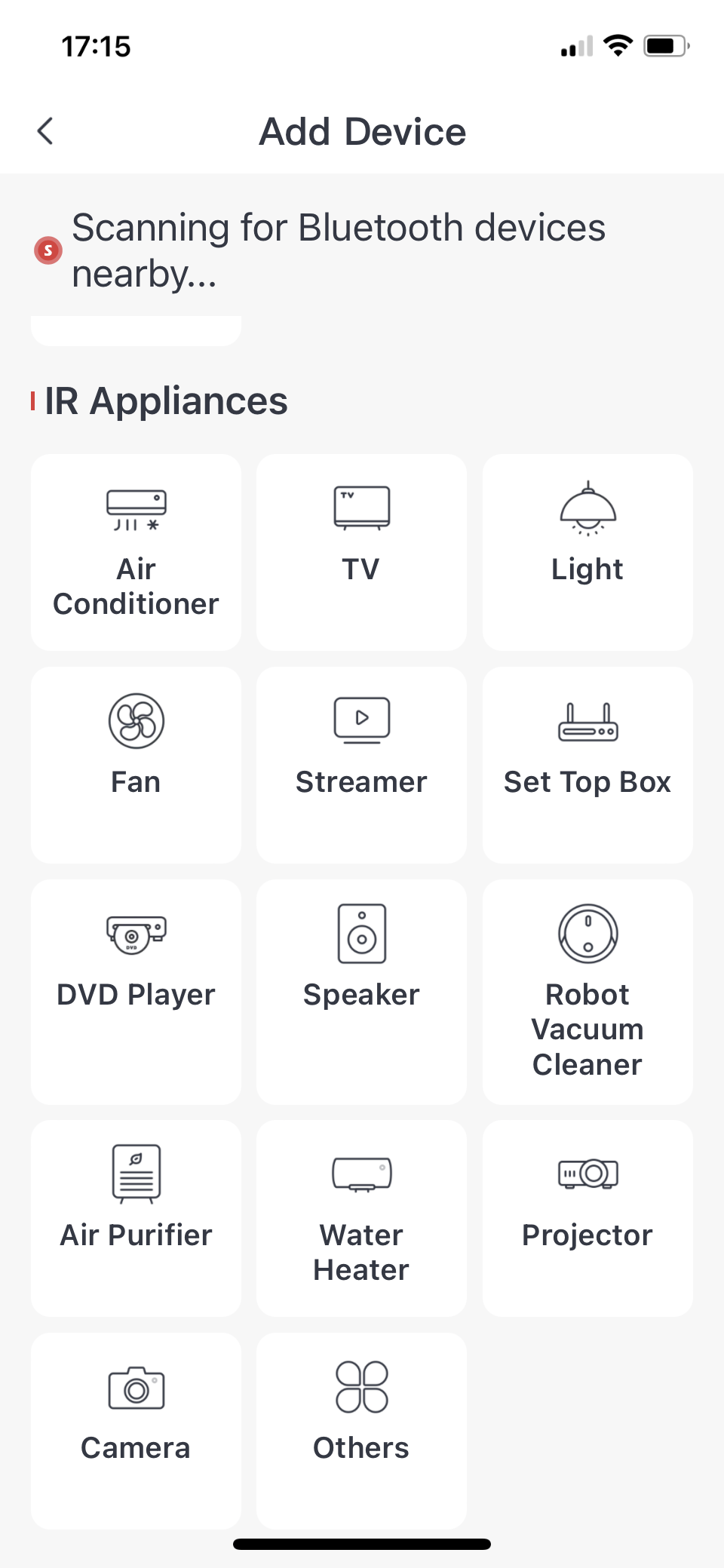Choose TV from IR Appliances
Image resolution: width=724 pixels, height=1568 pixels.
click(x=361, y=552)
